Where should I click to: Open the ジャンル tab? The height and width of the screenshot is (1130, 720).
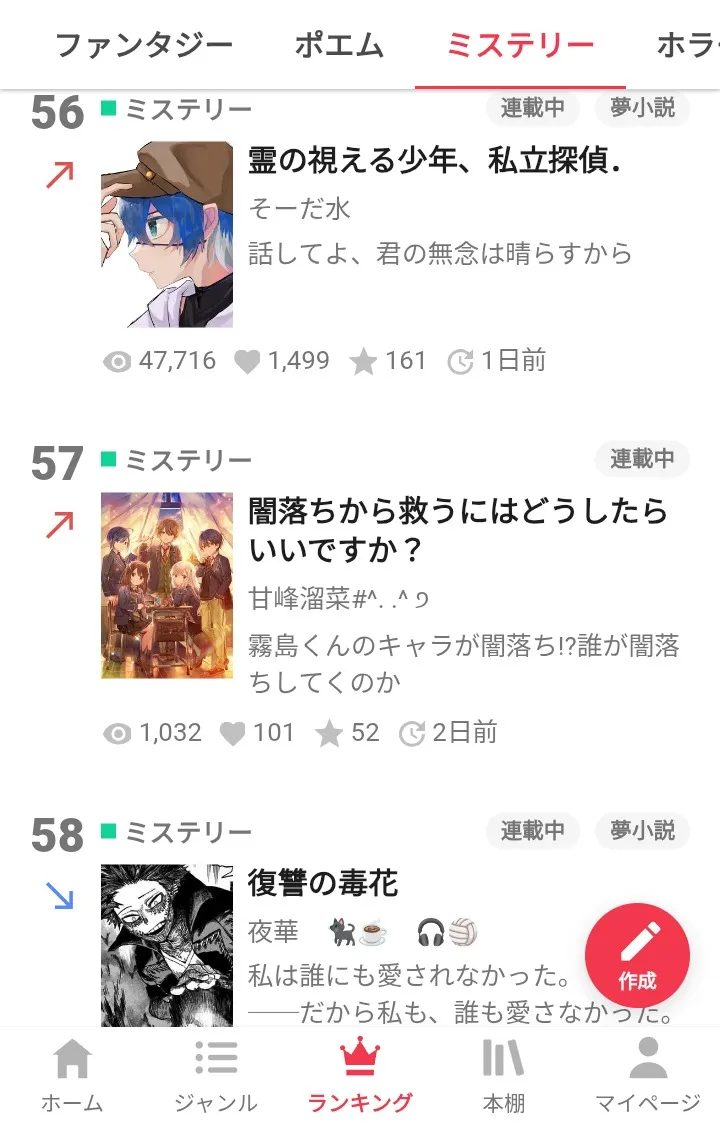pyautogui.click(x=216, y=1077)
